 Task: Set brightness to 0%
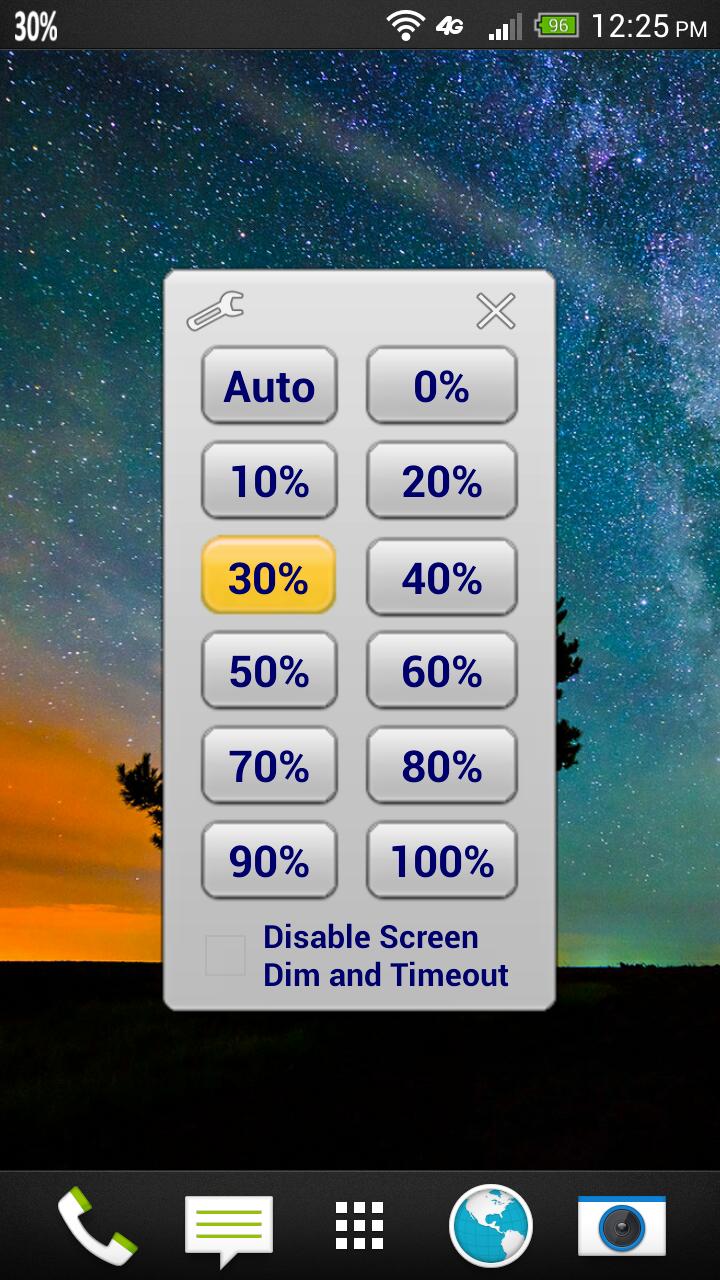pyautogui.click(x=441, y=385)
